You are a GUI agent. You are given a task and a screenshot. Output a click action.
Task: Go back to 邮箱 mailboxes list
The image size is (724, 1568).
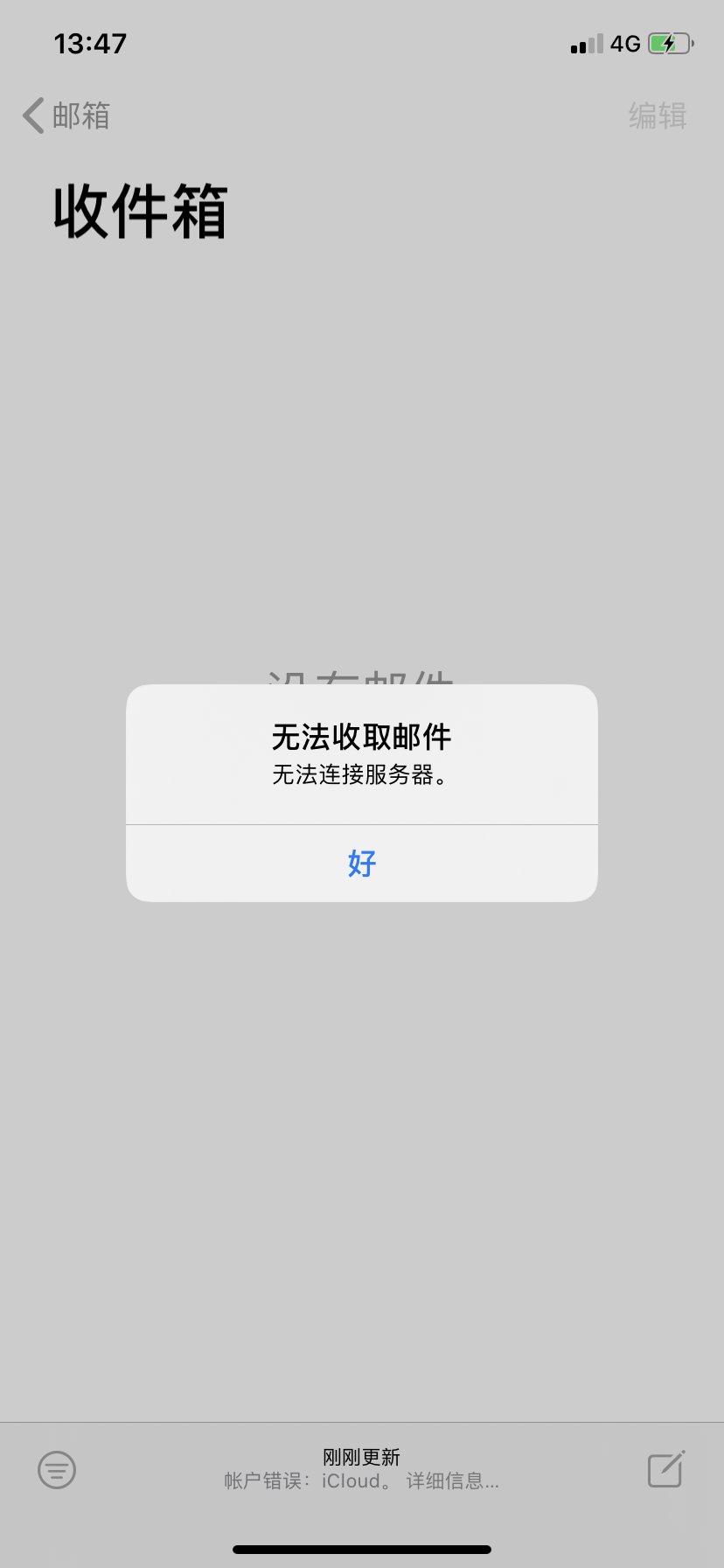click(66, 115)
